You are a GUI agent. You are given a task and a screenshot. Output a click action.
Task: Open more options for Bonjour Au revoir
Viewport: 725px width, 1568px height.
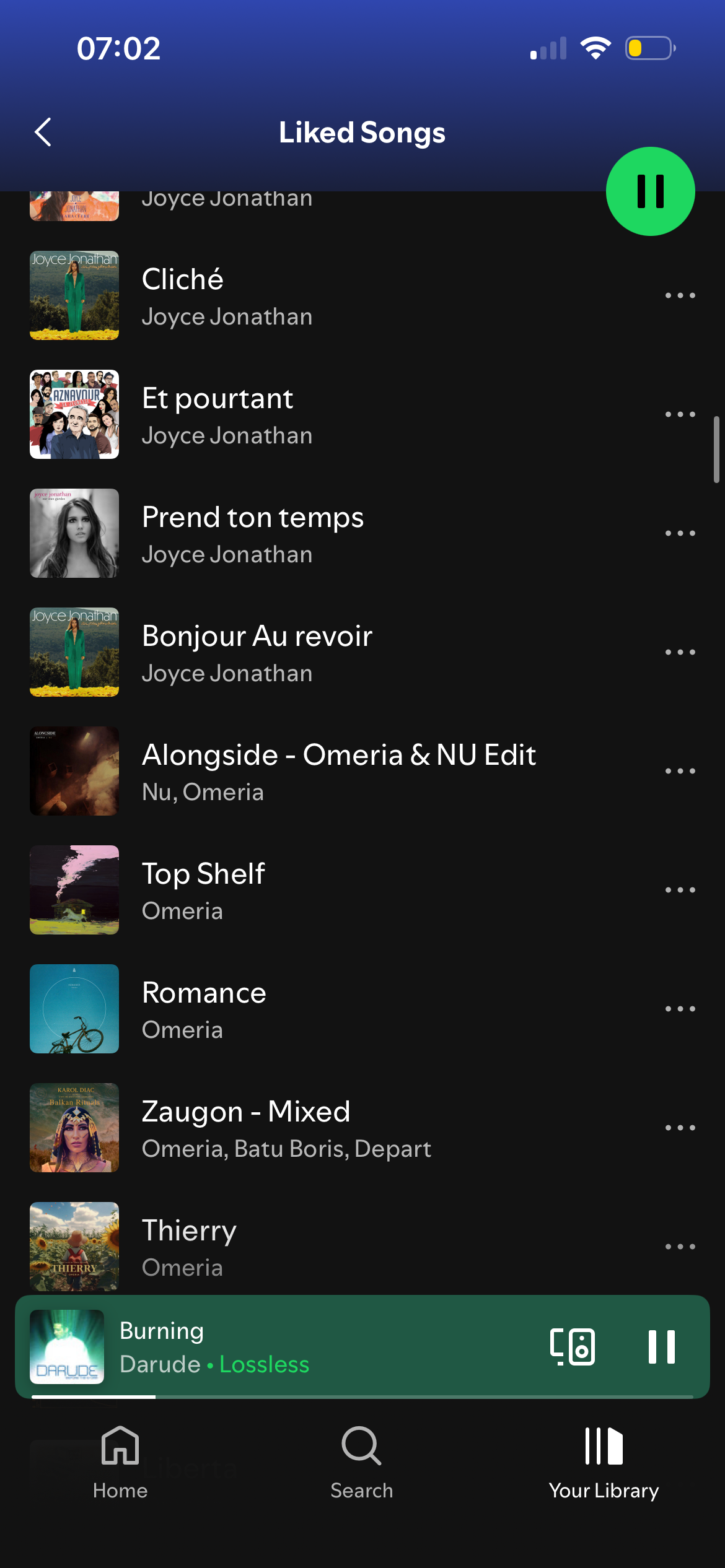[680, 652]
